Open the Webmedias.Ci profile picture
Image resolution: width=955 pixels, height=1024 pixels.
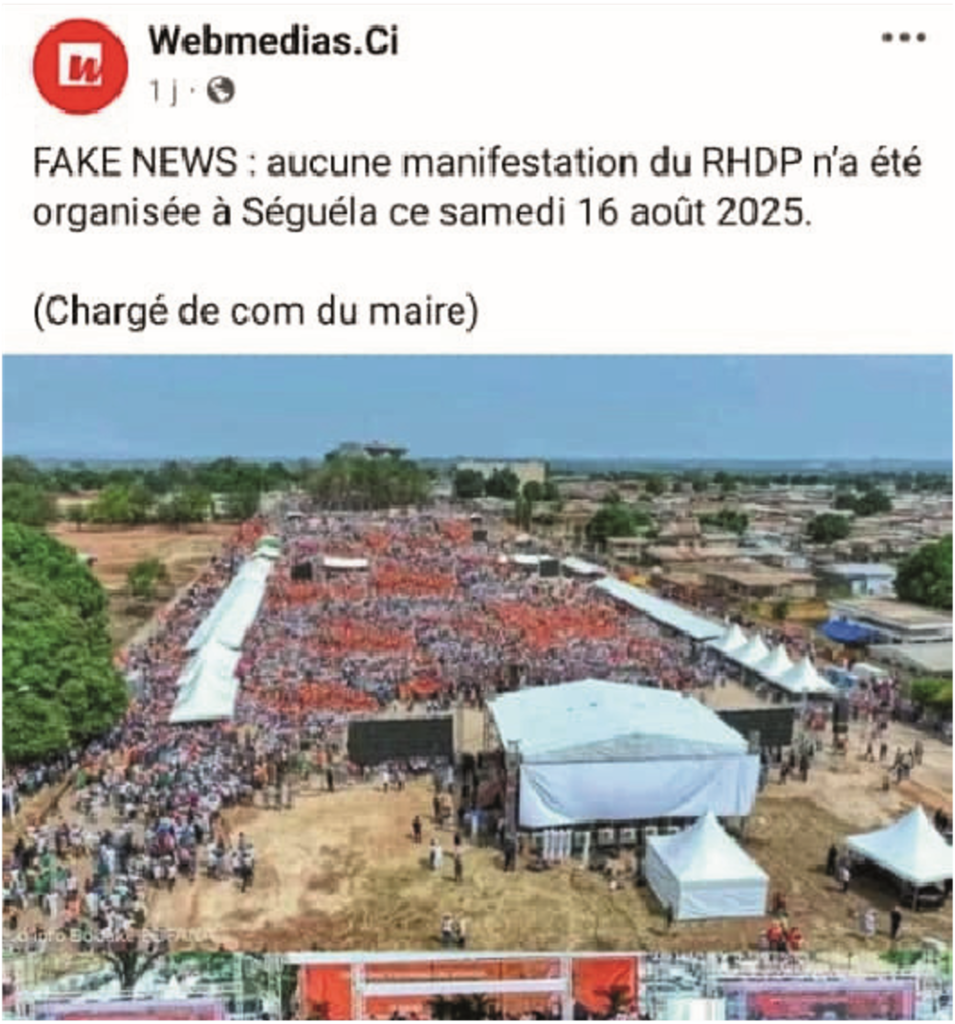click(80, 66)
